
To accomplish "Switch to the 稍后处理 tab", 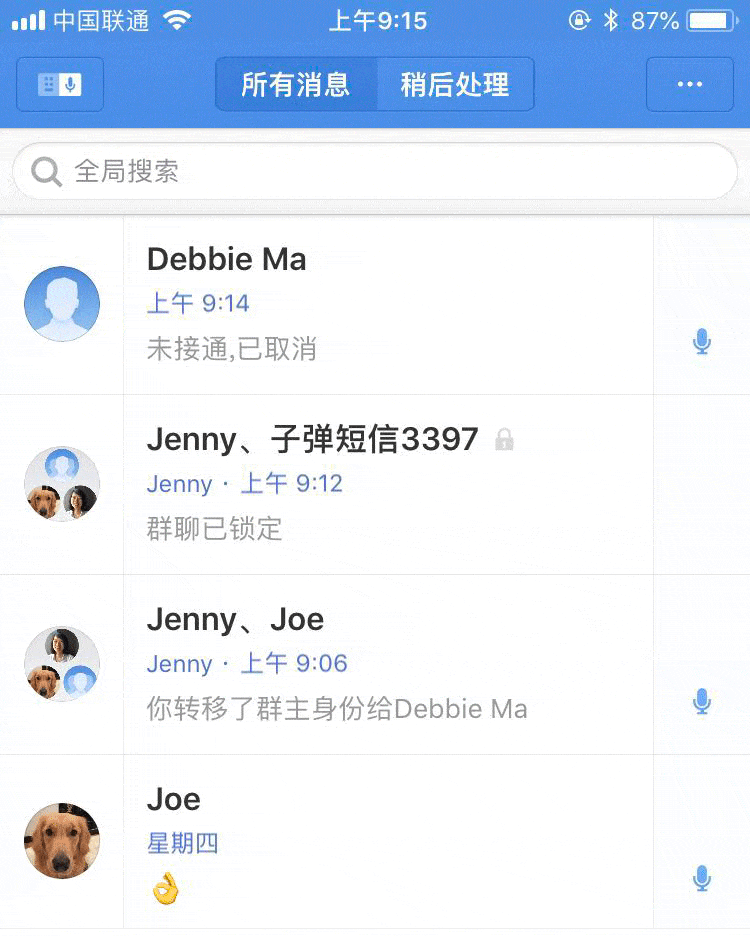I will click(455, 85).
